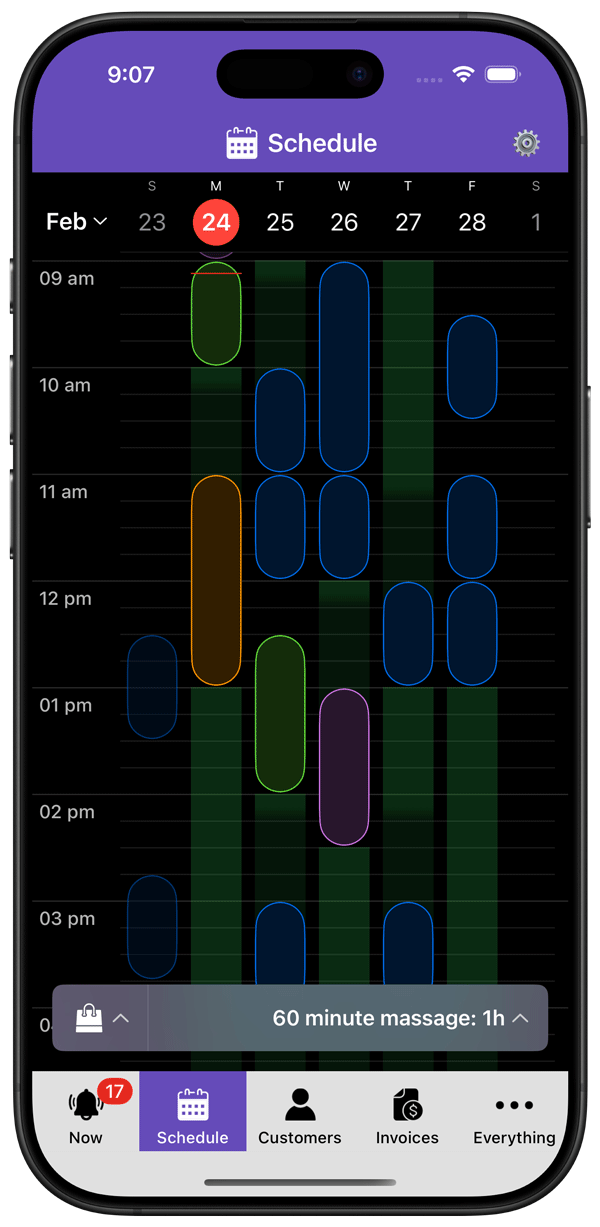Select today, Monday 24
Image resolution: width=600 pixels, height=1227 pixels.
216,222
